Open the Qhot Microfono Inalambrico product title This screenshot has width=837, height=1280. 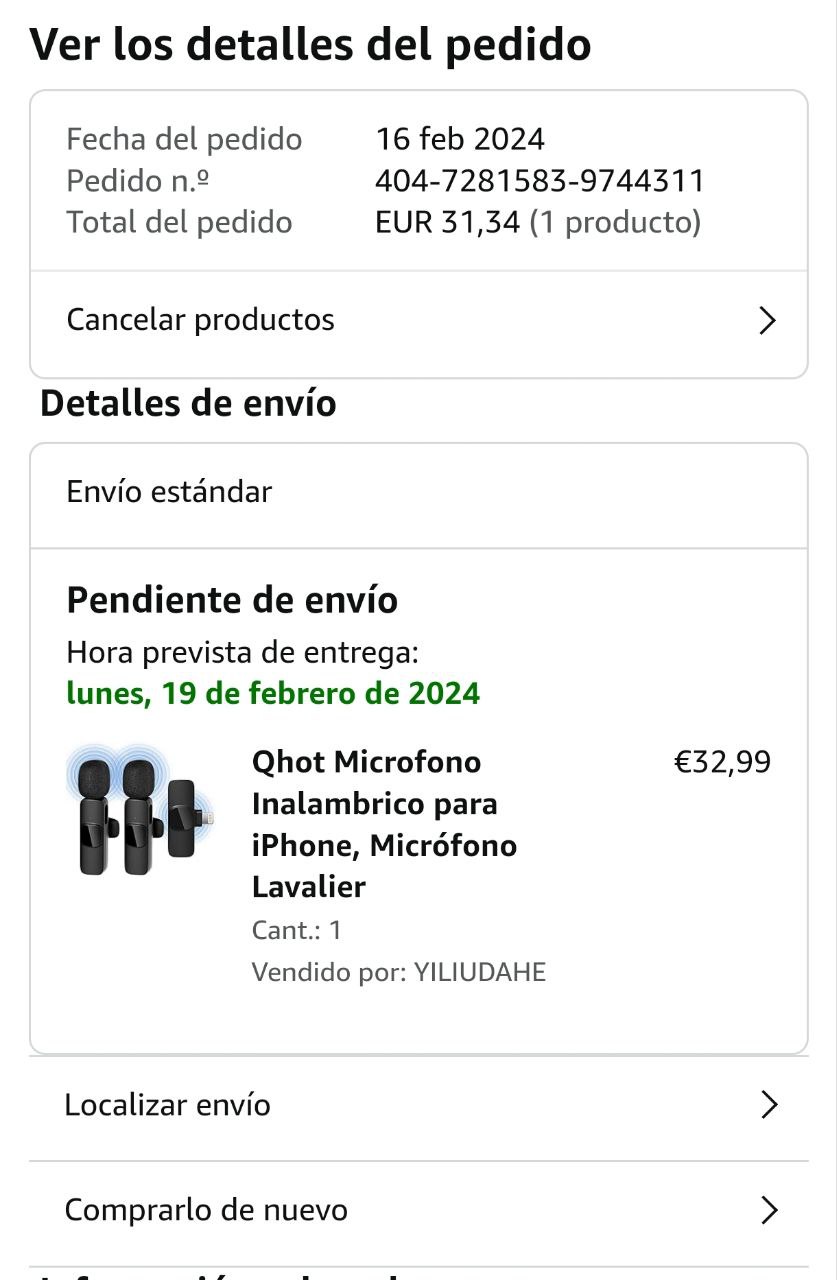(384, 824)
